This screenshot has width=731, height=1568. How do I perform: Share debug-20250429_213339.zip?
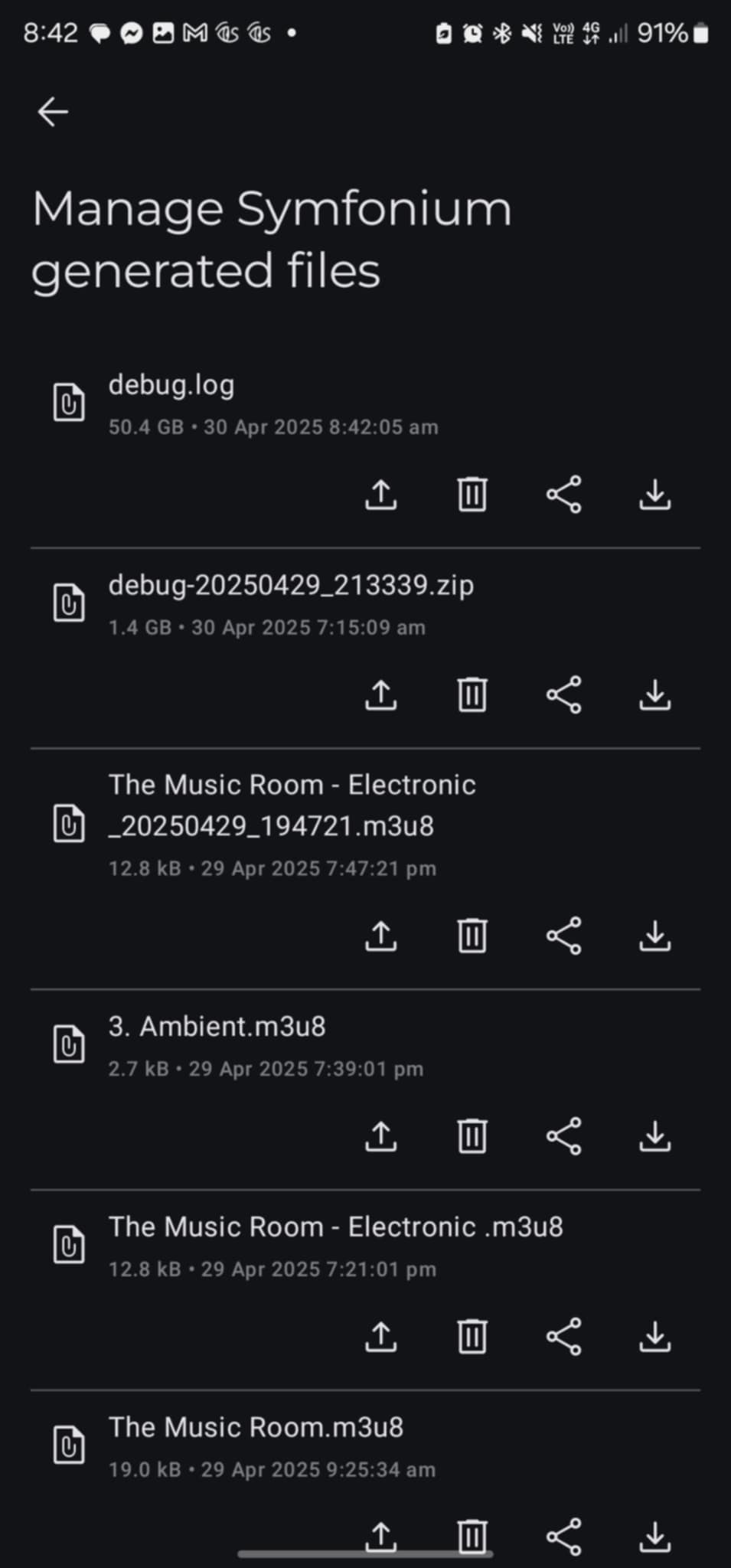point(564,695)
